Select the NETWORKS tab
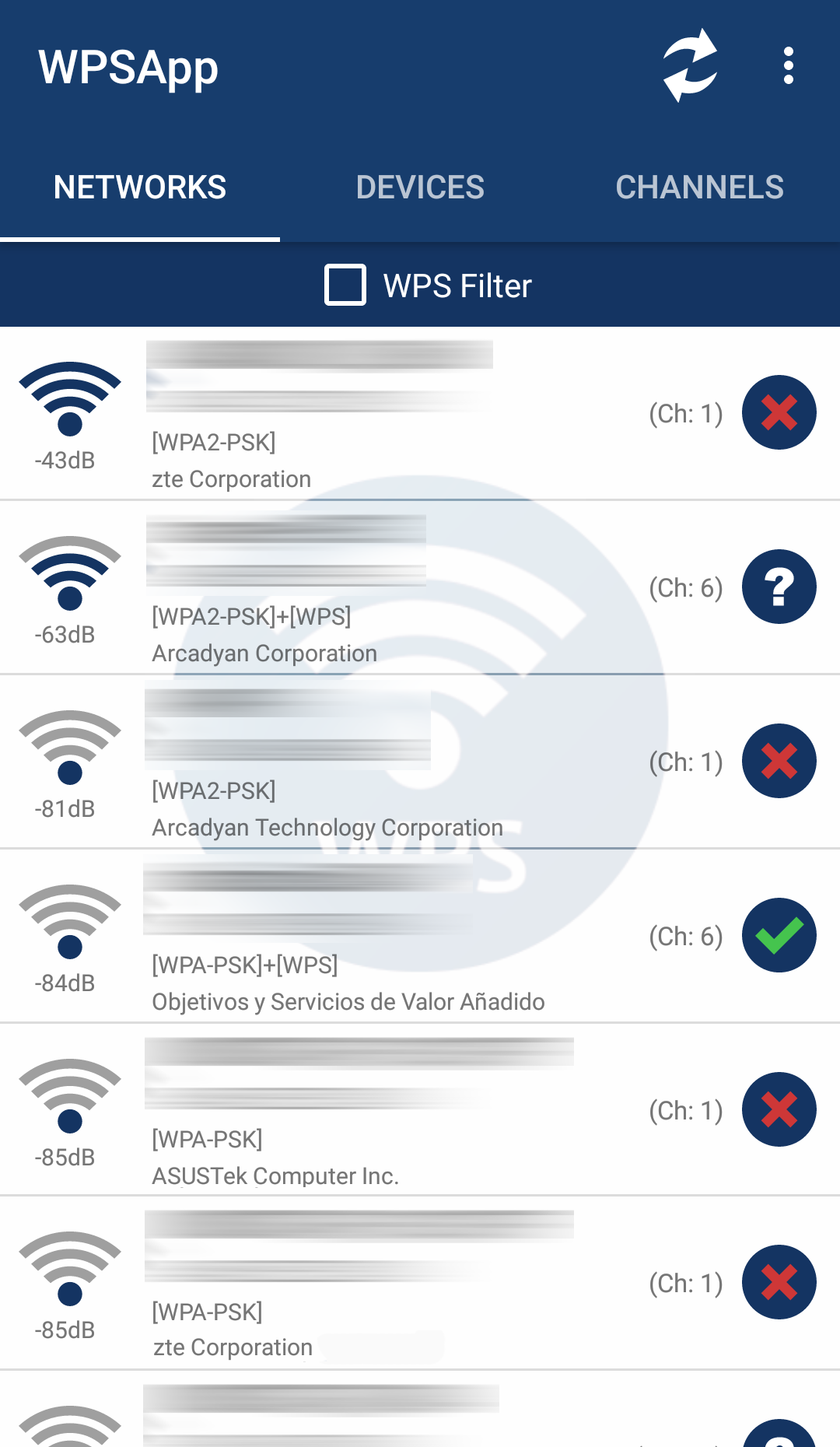840x1447 pixels. [x=140, y=187]
